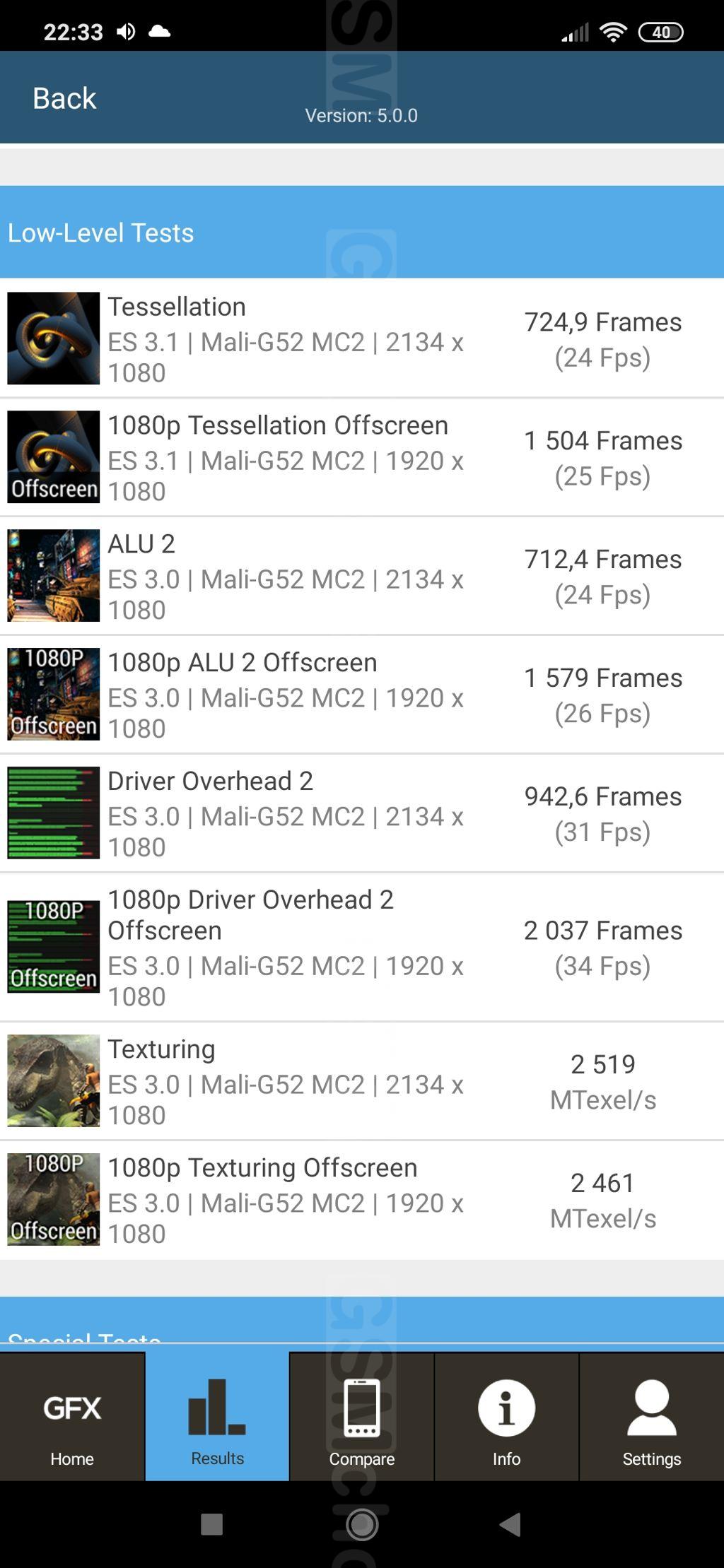Switch to the Settings tab

point(651,1417)
